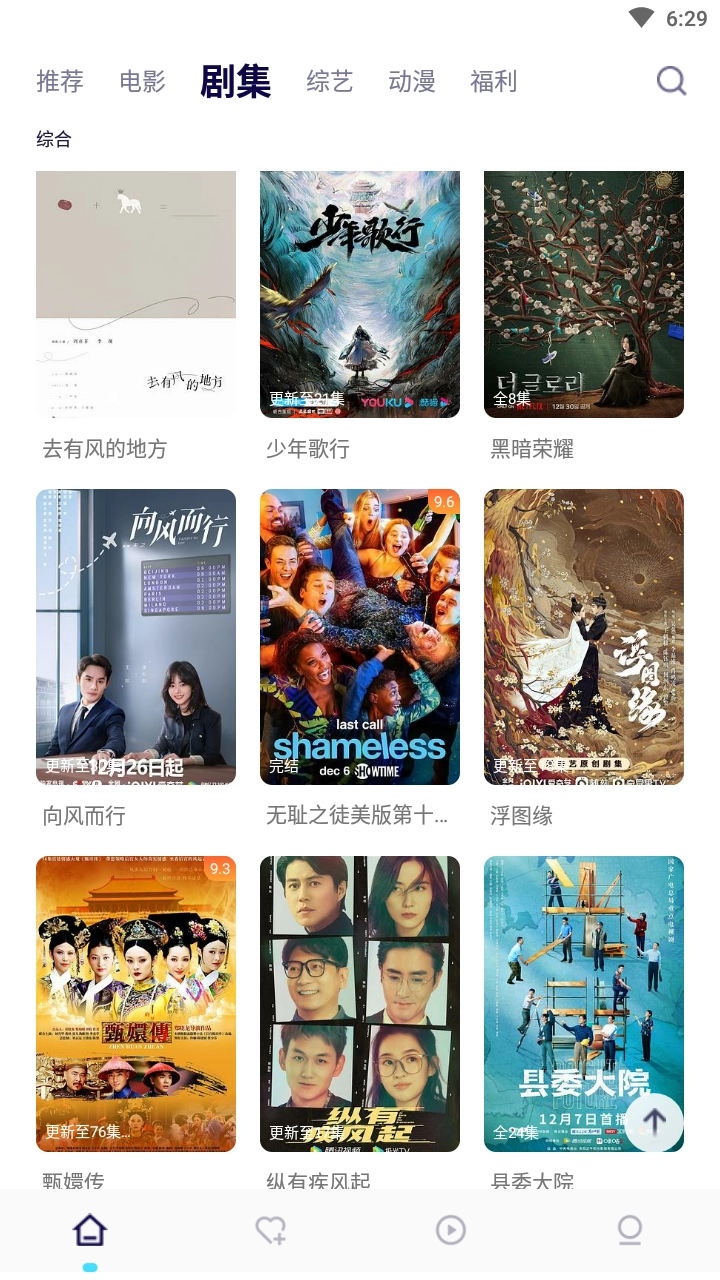Go to the home tab in bottom bar
This screenshot has height=1280, width=720.
coord(90,1230)
